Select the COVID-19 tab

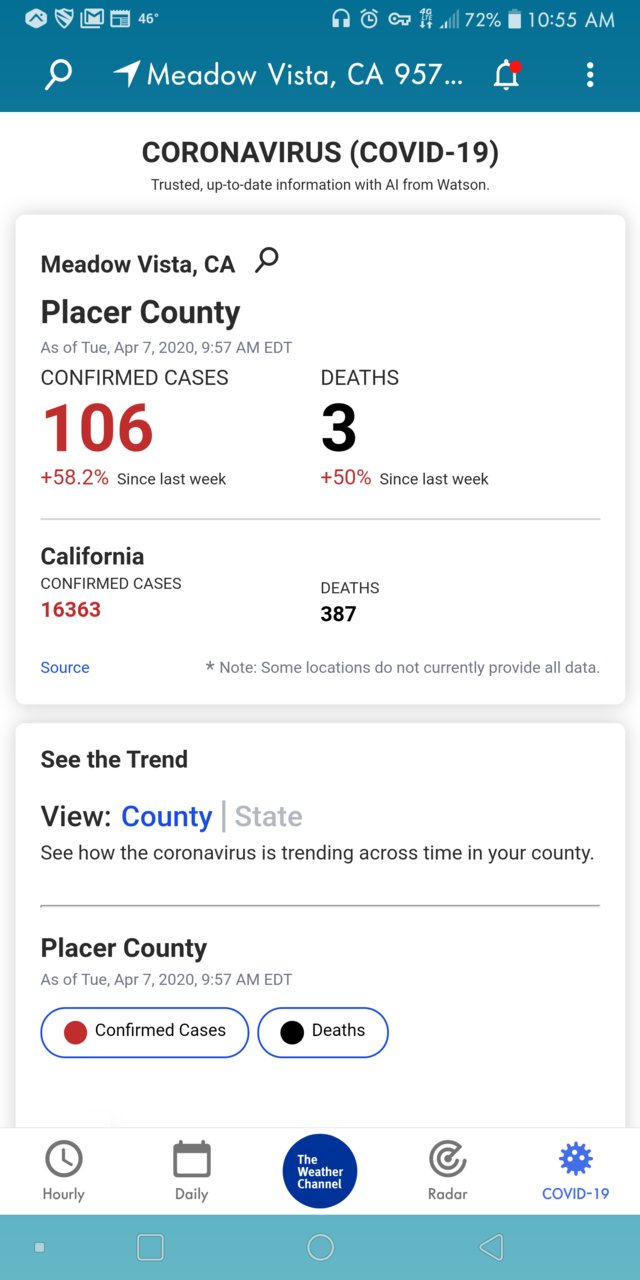(575, 1171)
